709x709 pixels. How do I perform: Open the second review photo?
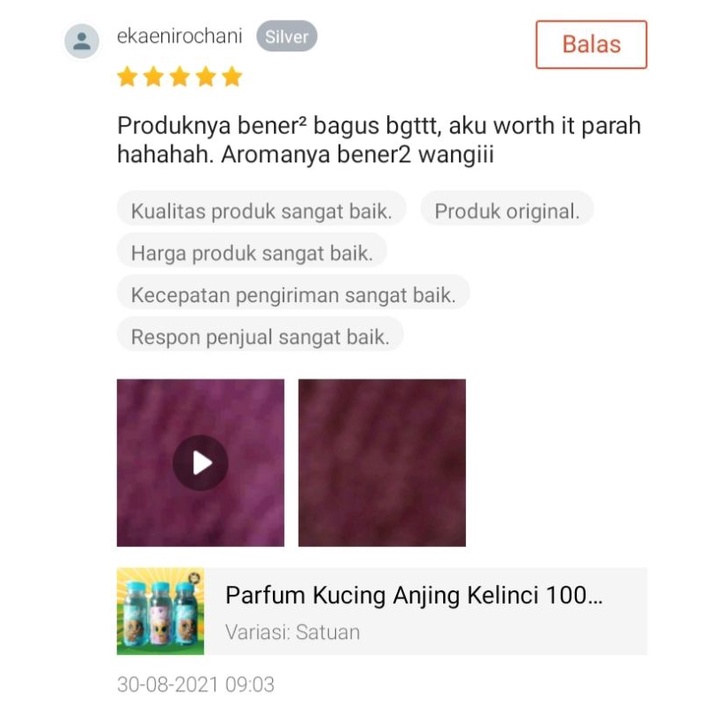[382, 463]
